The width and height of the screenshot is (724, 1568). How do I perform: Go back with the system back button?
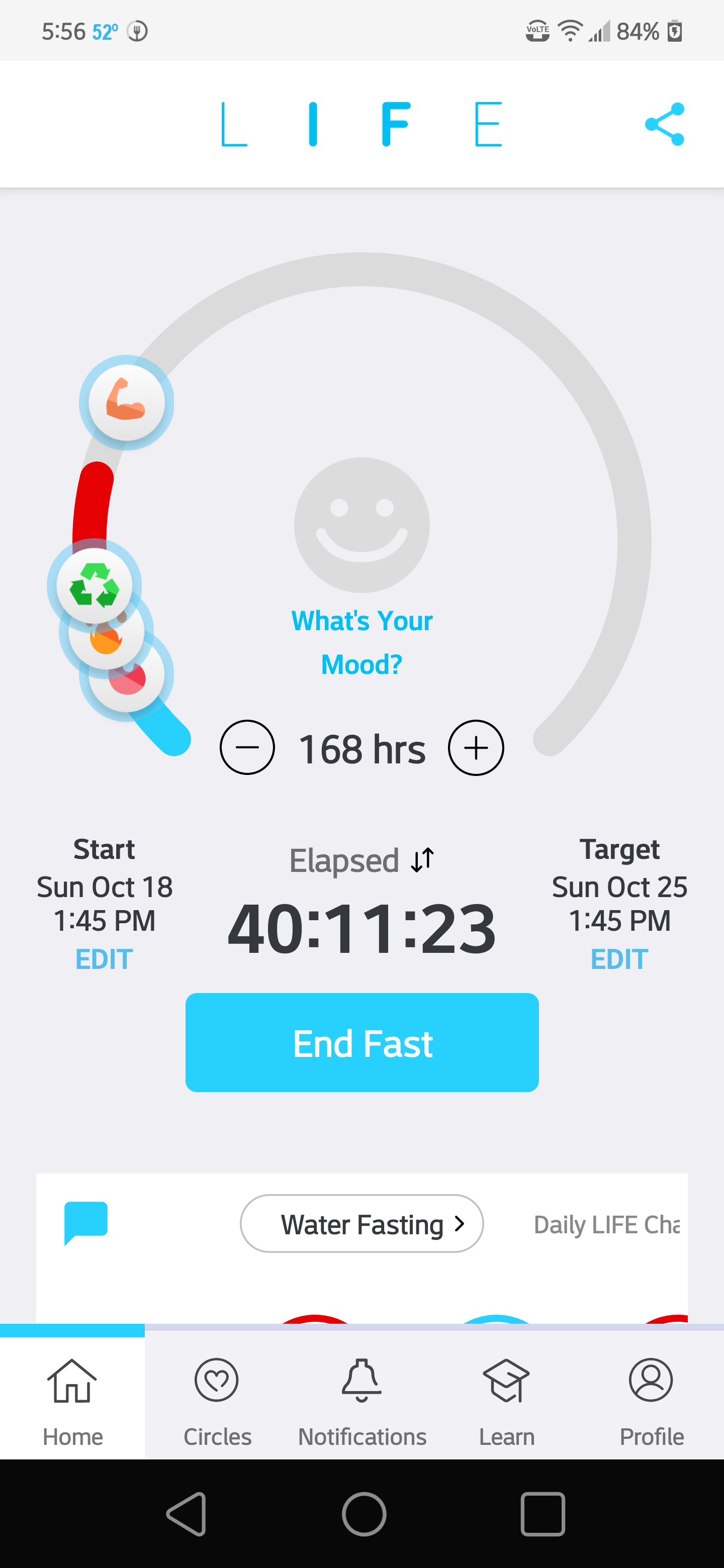tap(187, 1514)
